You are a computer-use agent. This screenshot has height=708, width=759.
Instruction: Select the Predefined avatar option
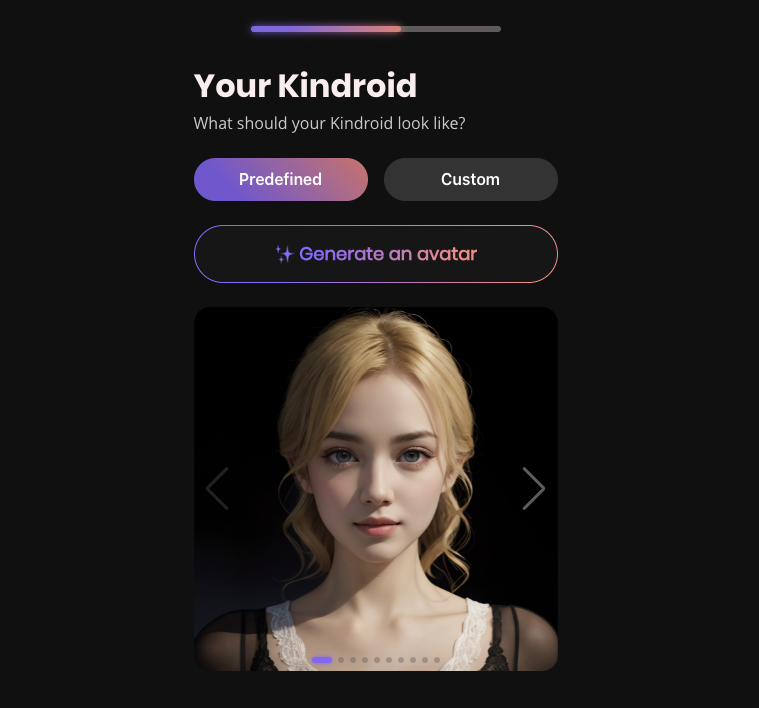click(280, 180)
